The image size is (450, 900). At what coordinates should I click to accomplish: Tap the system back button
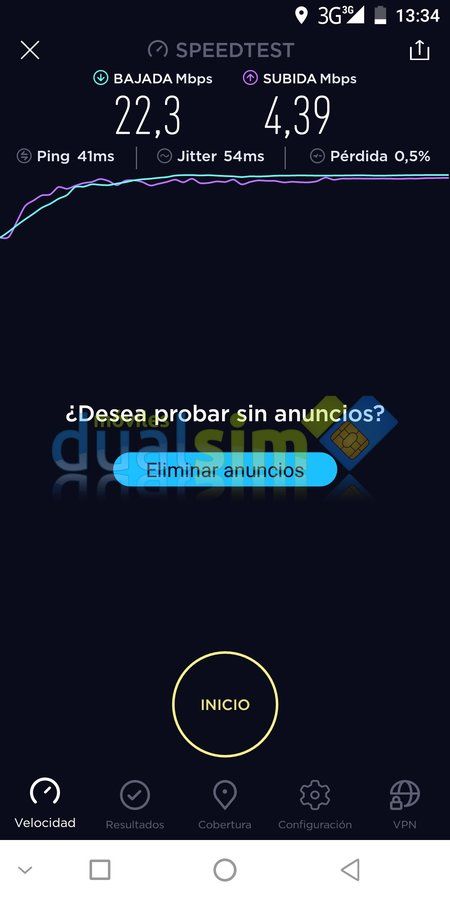click(x=350, y=870)
